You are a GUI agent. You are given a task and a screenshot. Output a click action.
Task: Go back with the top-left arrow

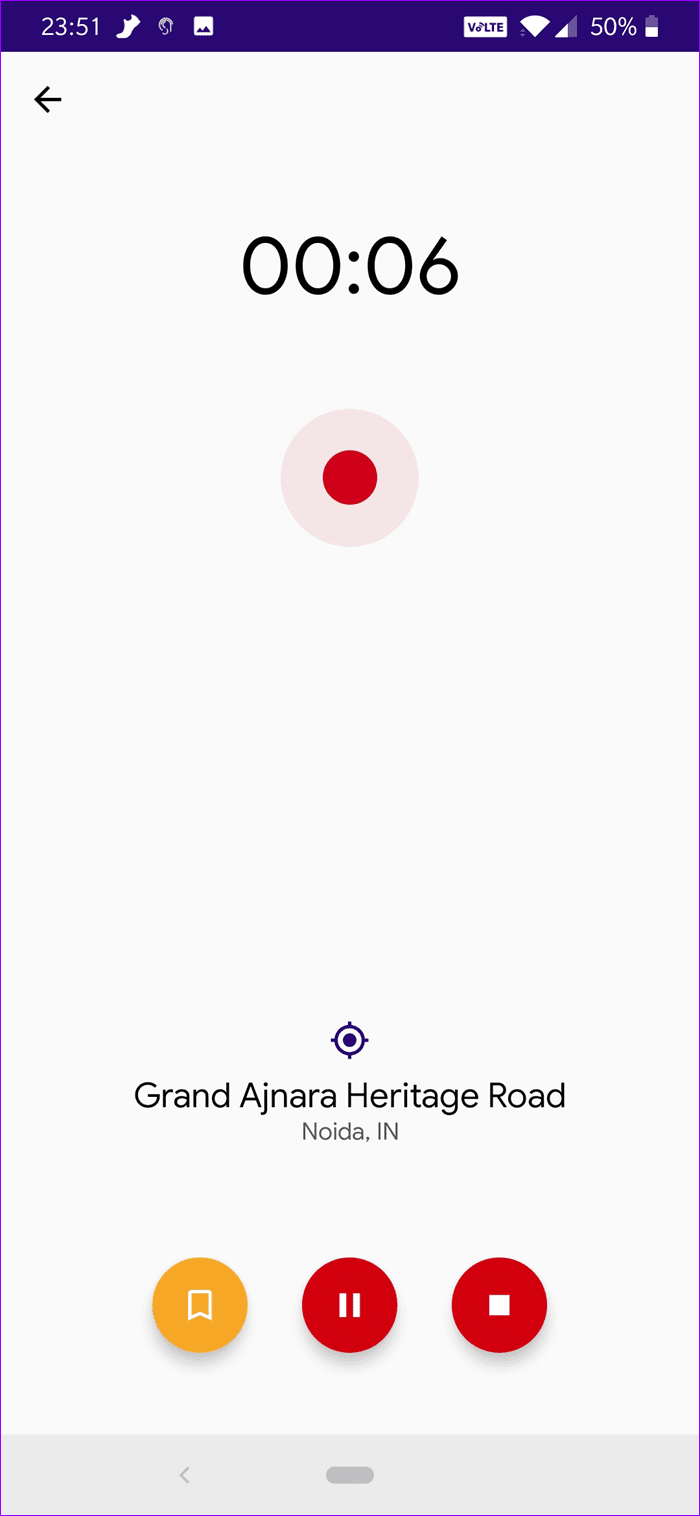coord(48,99)
